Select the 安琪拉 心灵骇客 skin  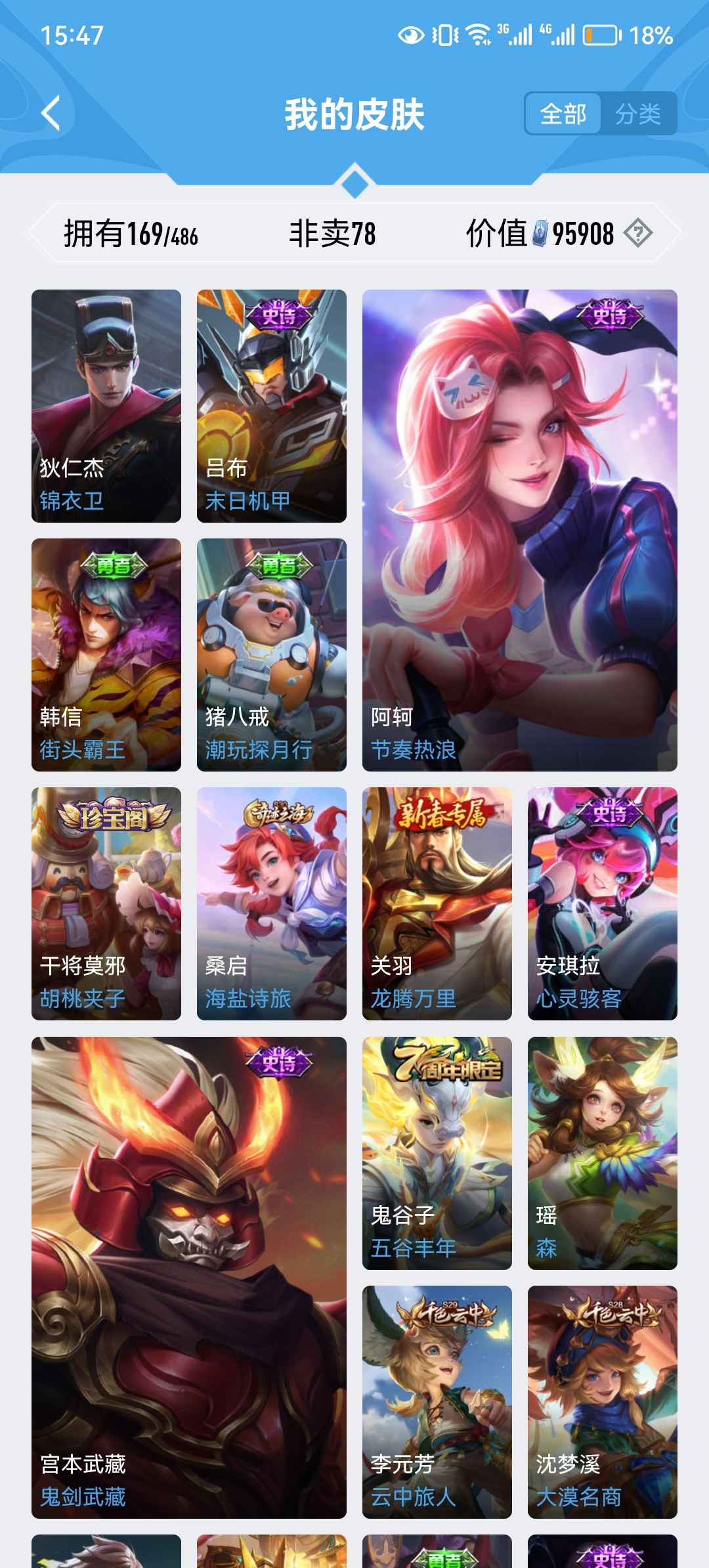(x=603, y=904)
